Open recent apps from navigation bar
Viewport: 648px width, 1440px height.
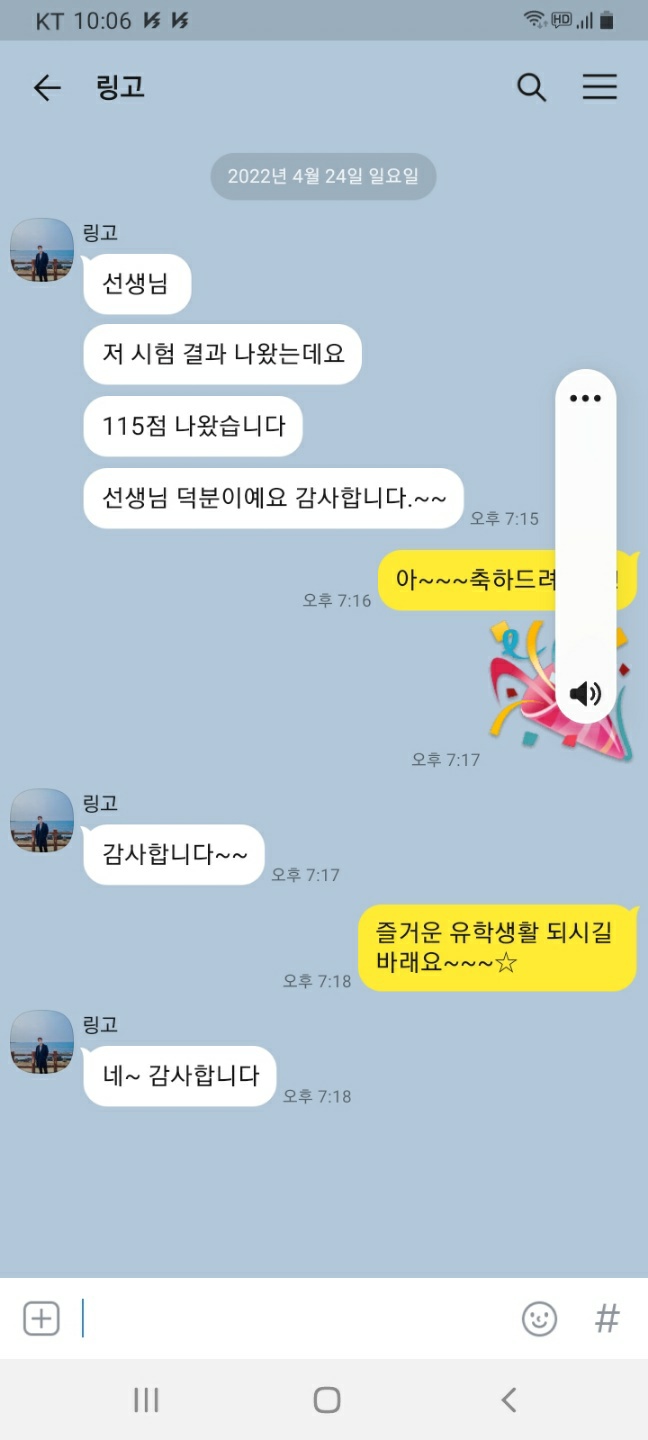click(146, 1400)
